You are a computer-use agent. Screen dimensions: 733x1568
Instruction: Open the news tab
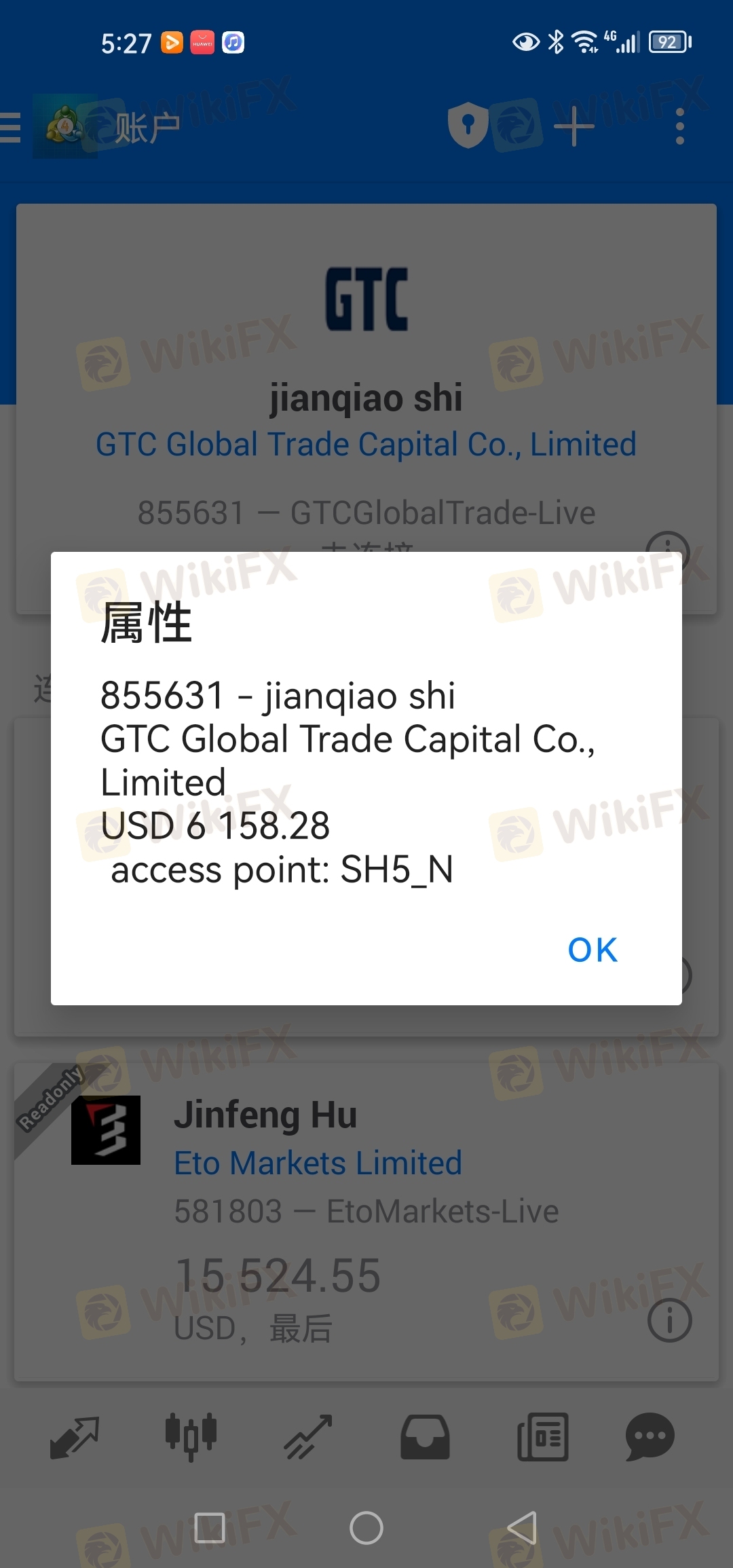pos(543,1437)
